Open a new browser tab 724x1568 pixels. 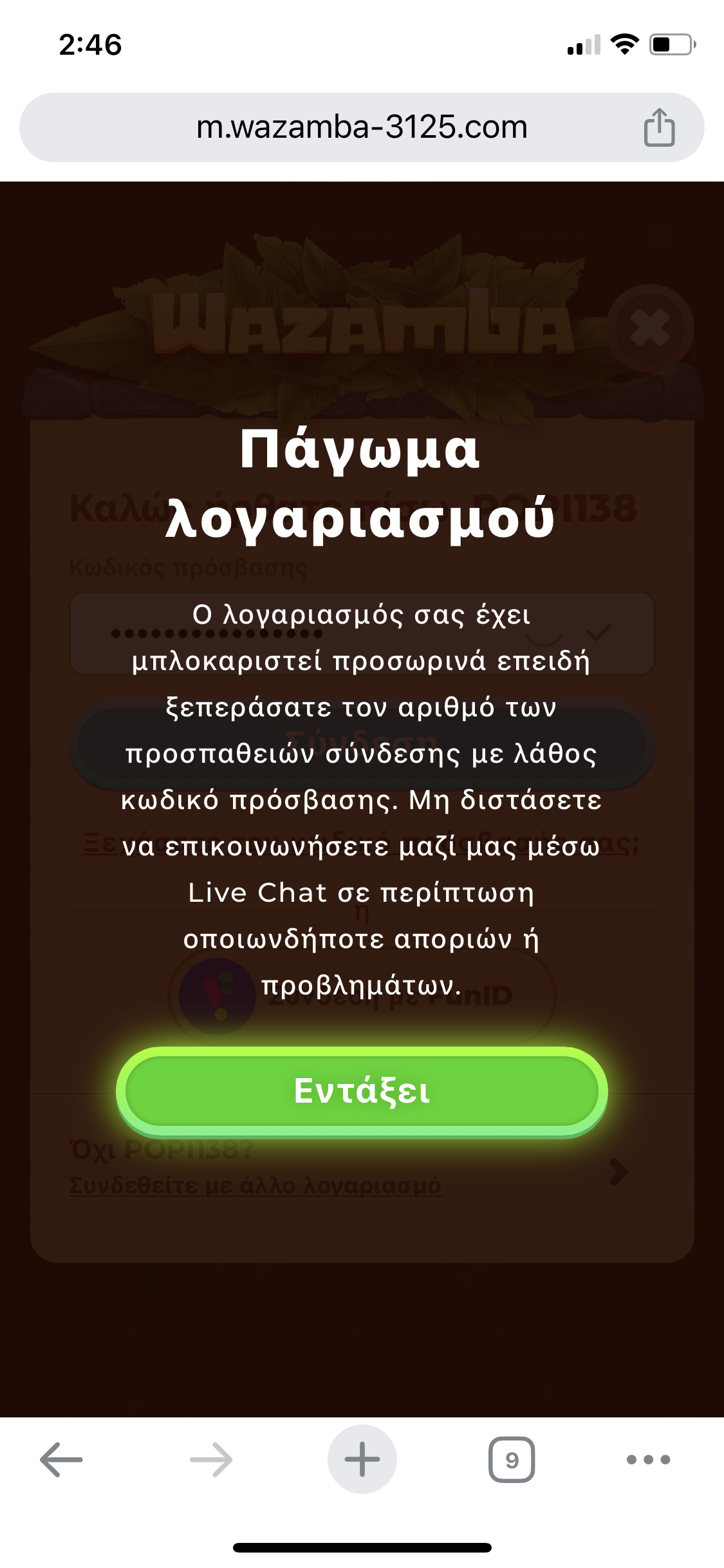[x=362, y=1459]
